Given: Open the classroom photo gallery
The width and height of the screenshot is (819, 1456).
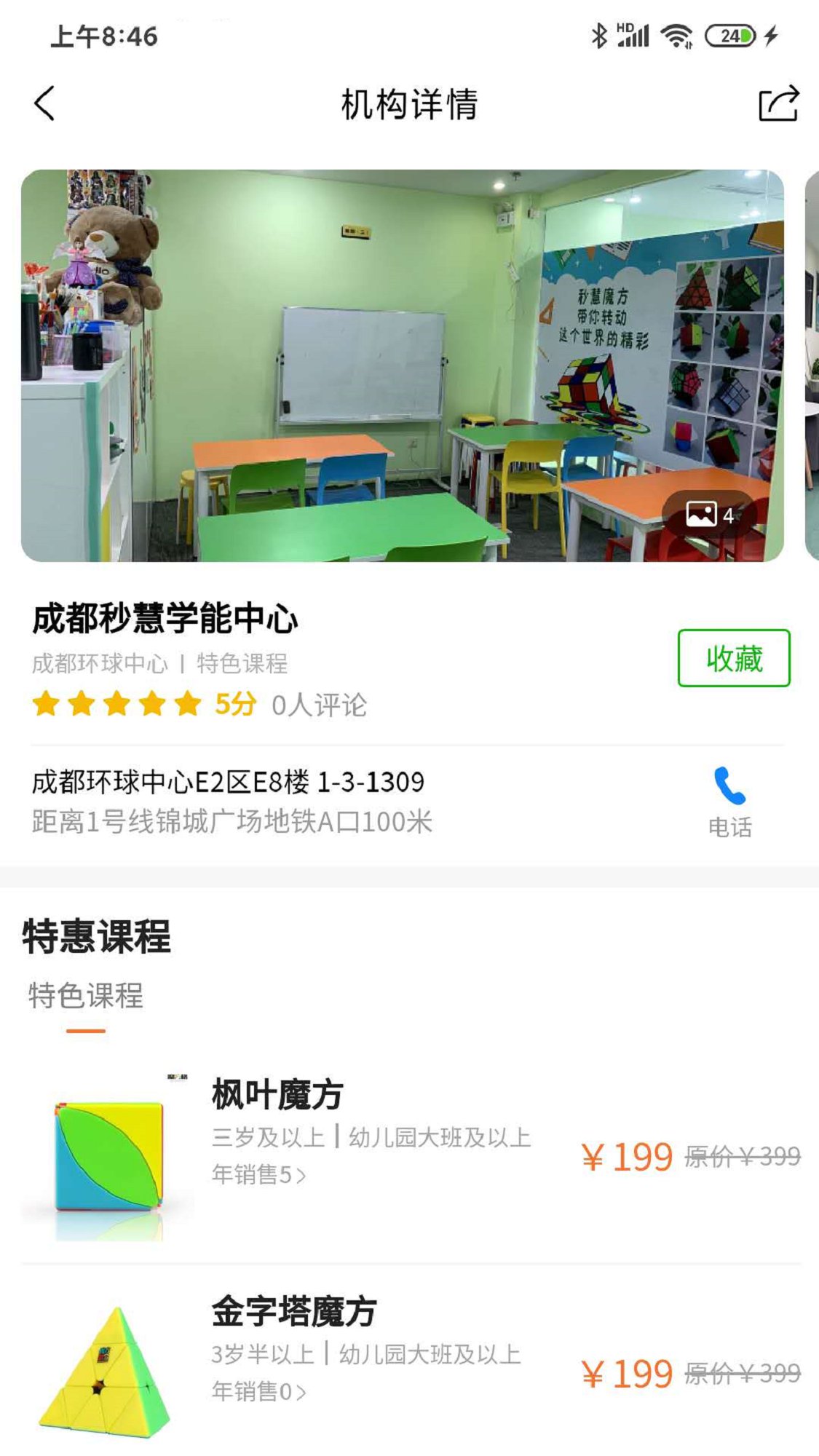Looking at the screenshot, I should pos(402,365).
